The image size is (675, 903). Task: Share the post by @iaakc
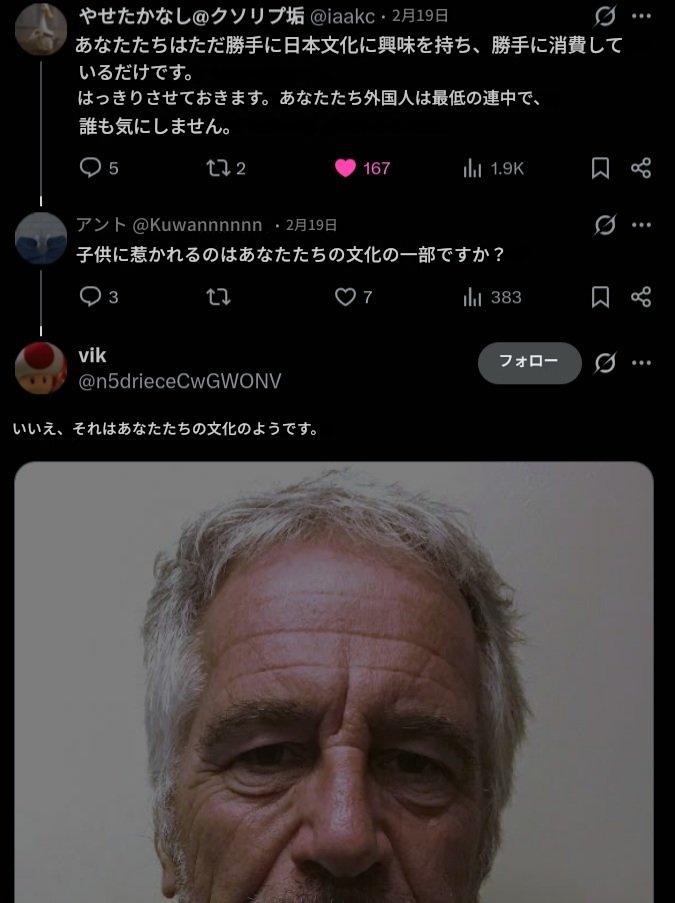tap(642, 168)
